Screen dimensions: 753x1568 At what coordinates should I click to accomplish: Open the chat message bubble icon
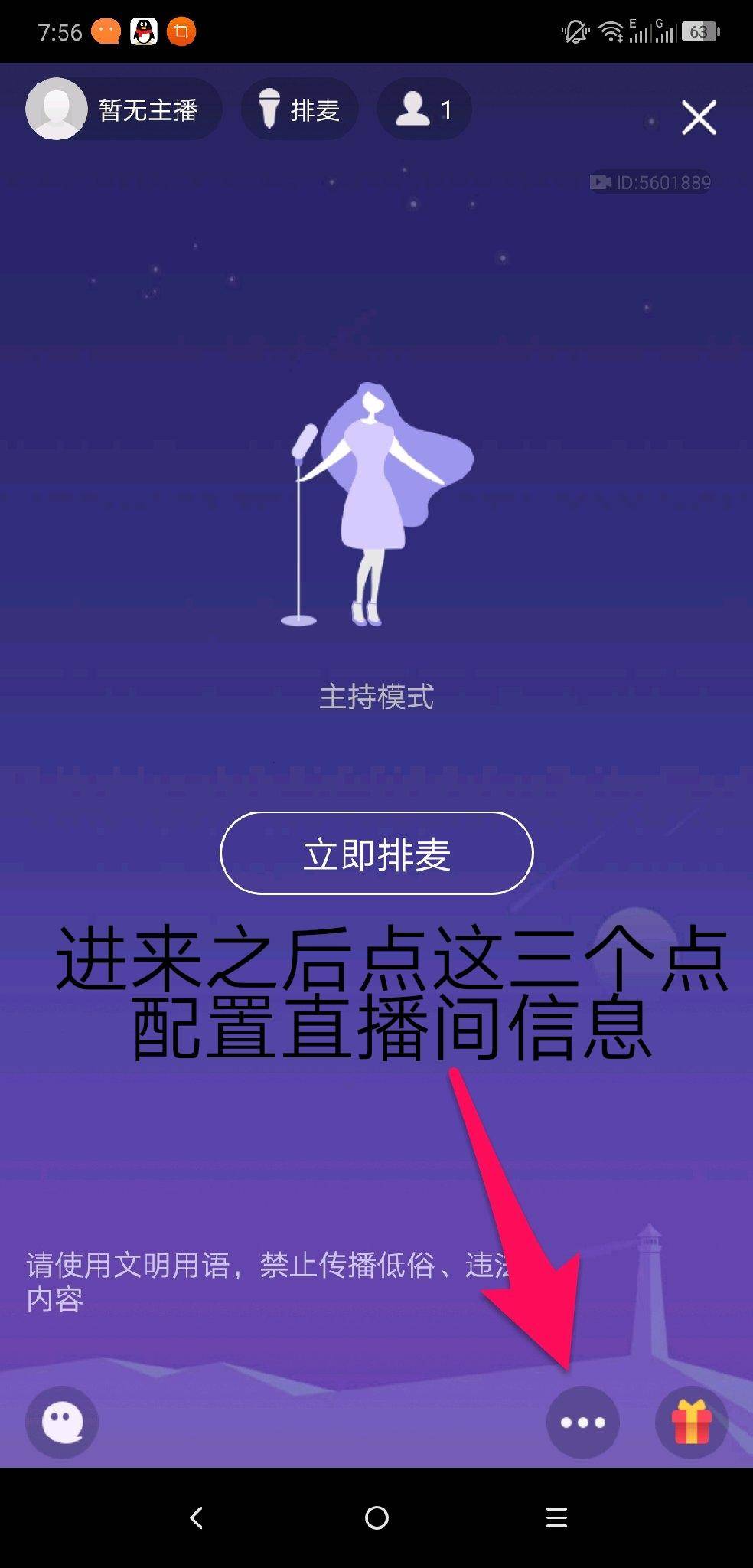pyautogui.click(x=62, y=1423)
